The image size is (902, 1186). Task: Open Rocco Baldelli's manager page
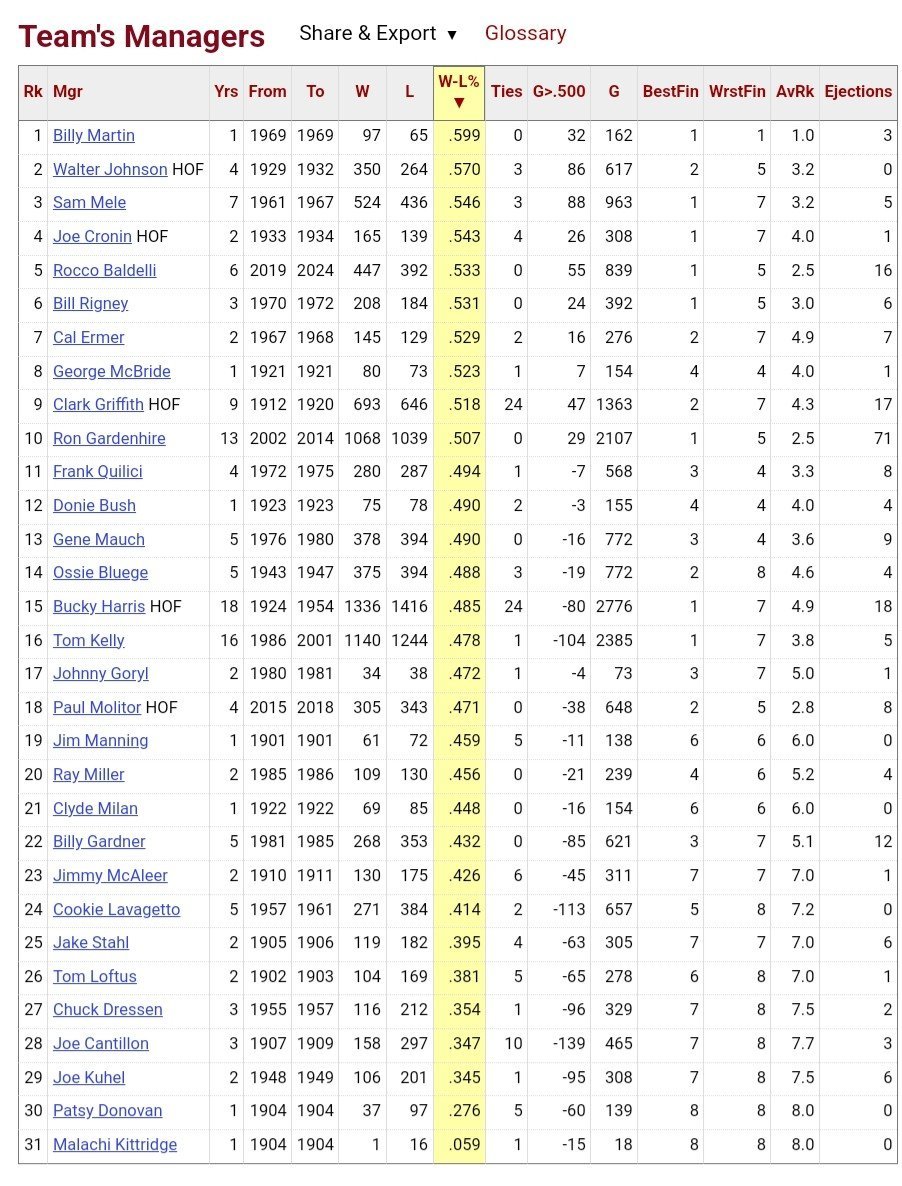pos(104,270)
